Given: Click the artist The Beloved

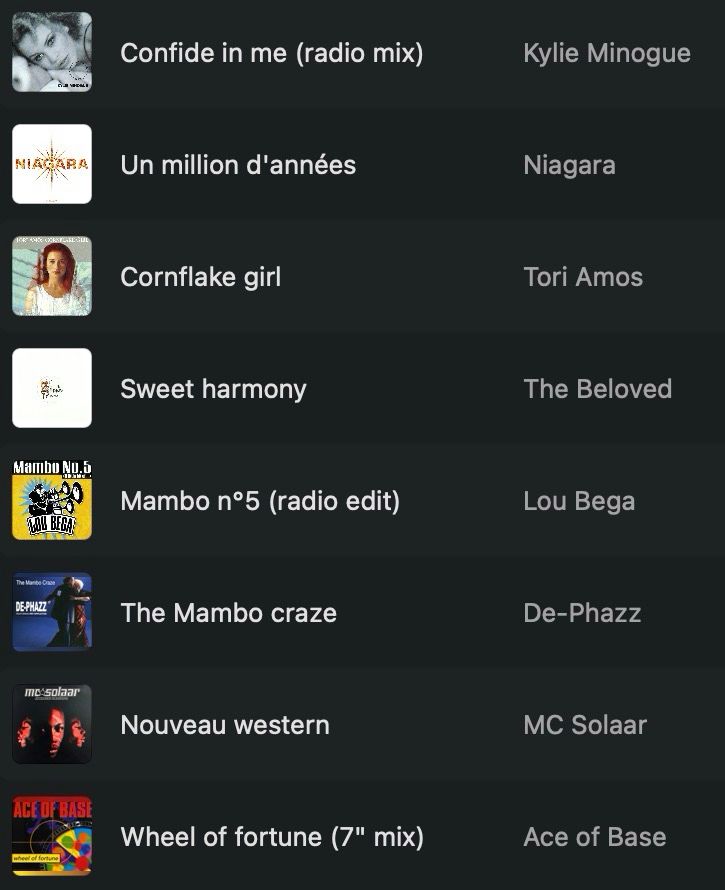Looking at the screenshot, I should click(x=597, y=389).
